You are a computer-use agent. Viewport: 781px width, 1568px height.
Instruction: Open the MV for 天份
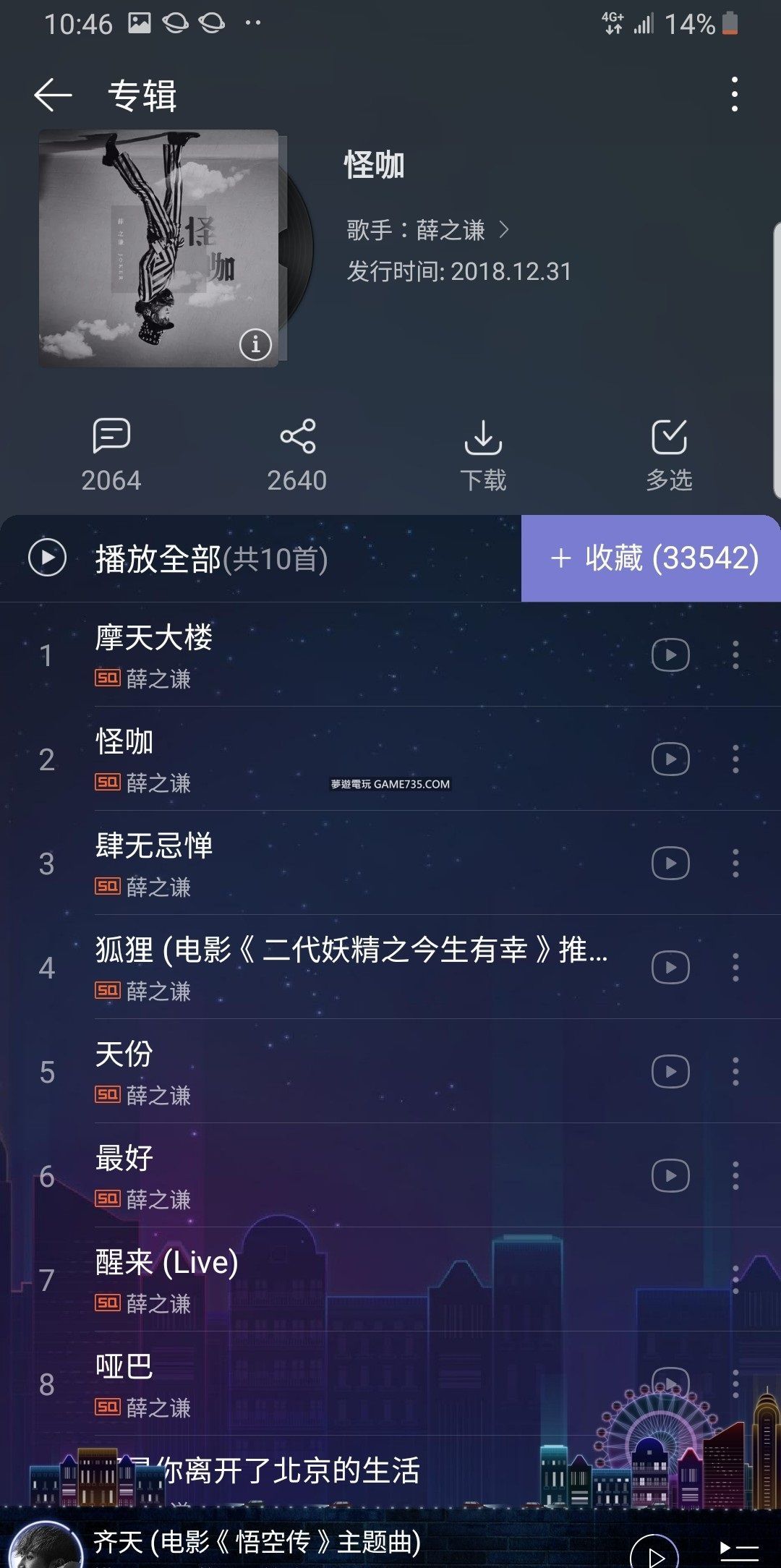670,1071
